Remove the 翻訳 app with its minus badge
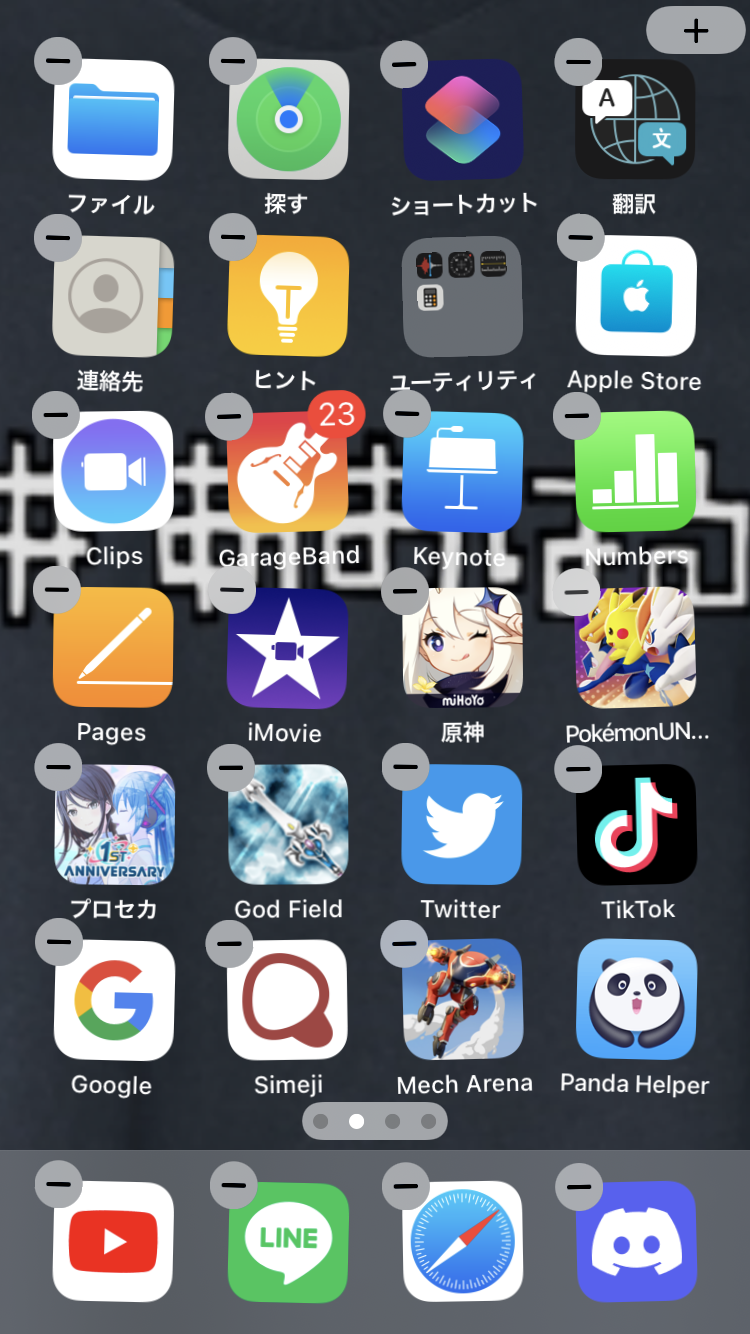 579,63
